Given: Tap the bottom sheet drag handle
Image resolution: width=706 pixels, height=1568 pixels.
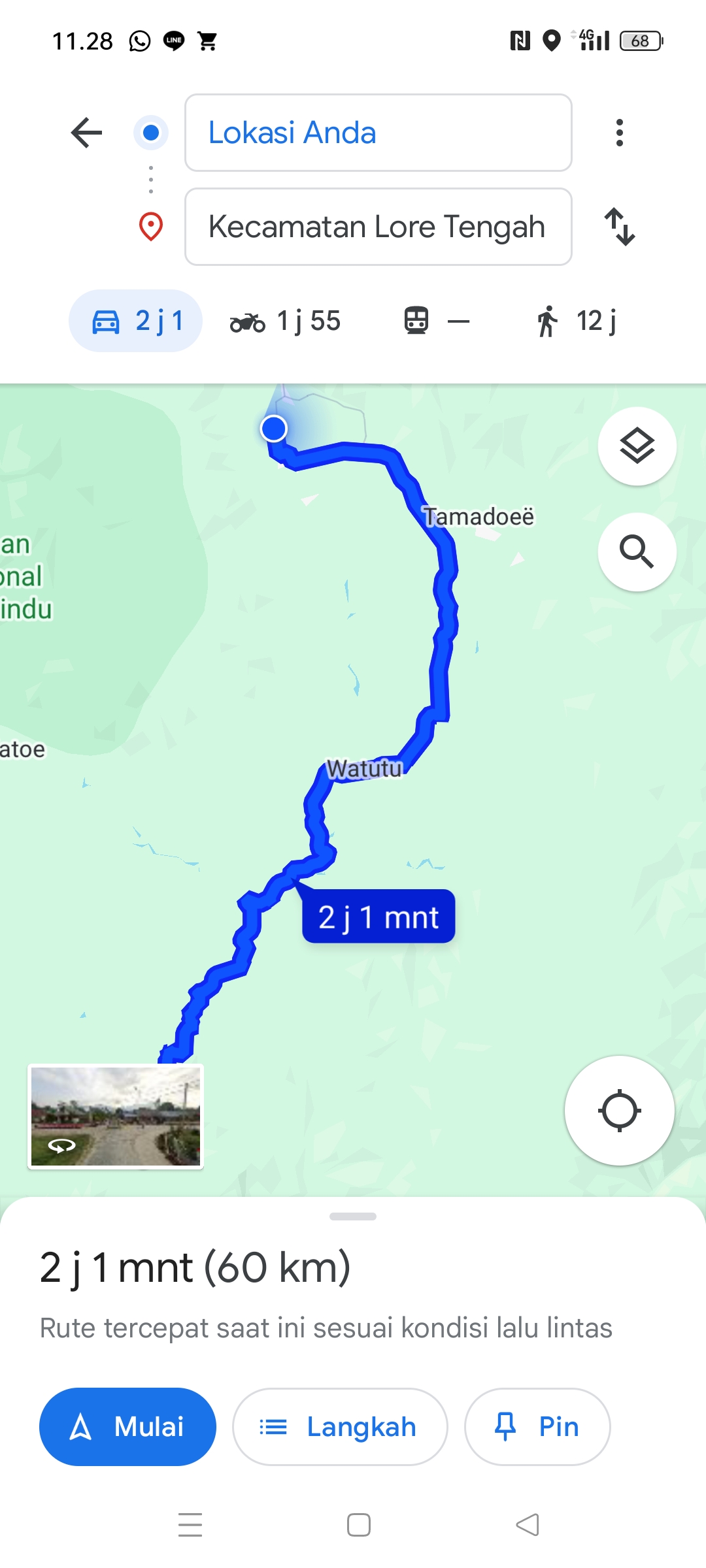Looking at the screenshot, I should pyautogui.click(x=353, y=1217).
